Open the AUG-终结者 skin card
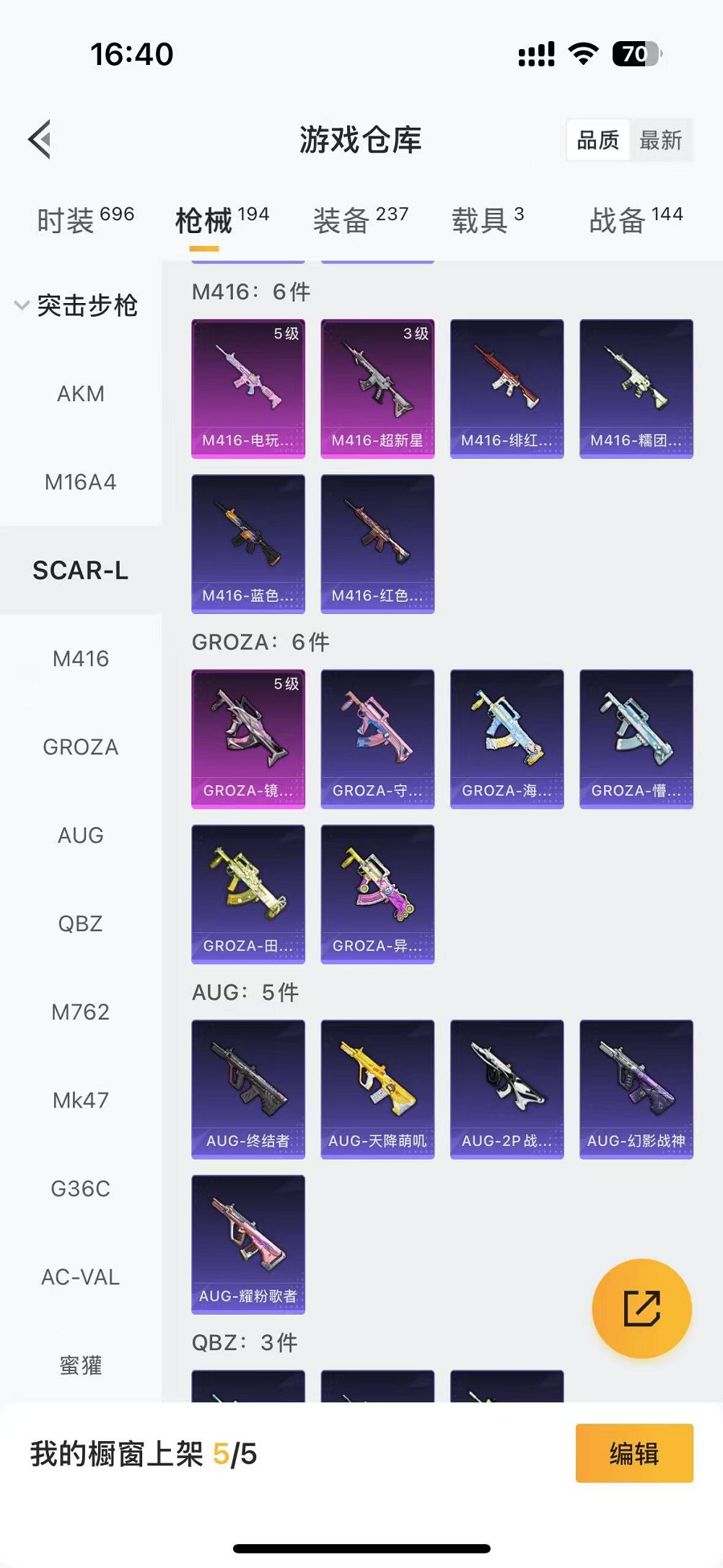Screen dimensions: 723x1568 coord(248,1088)
